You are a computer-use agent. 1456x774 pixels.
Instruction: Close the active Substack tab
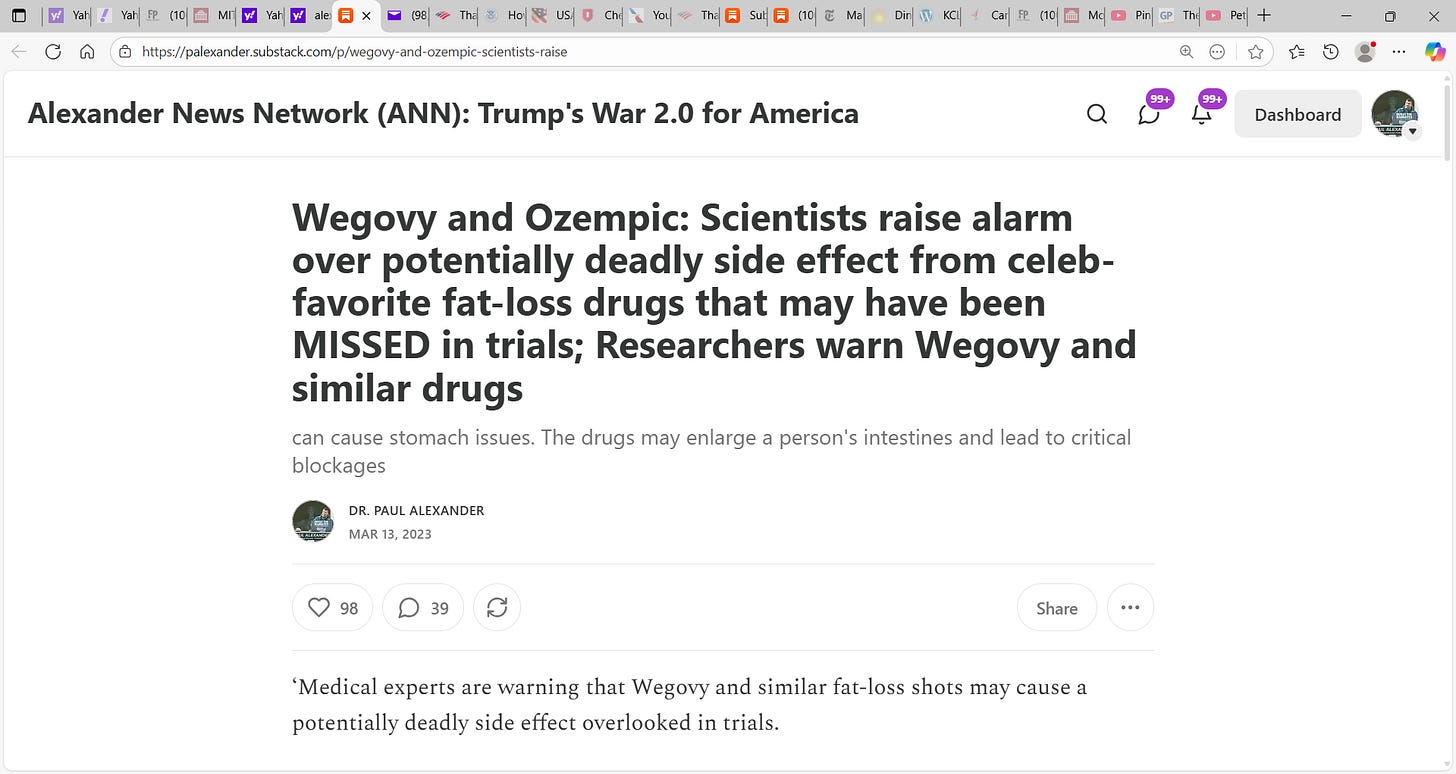coord(367,16)
